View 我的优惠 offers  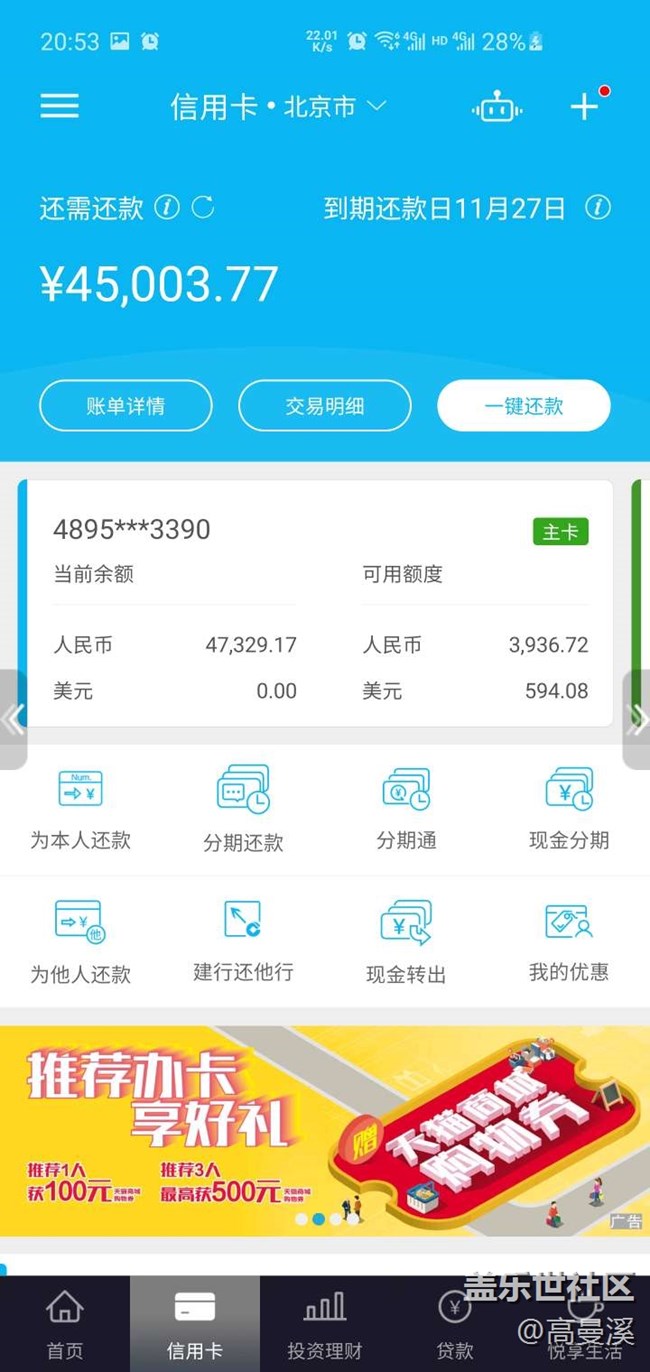(x=569, y=941)
